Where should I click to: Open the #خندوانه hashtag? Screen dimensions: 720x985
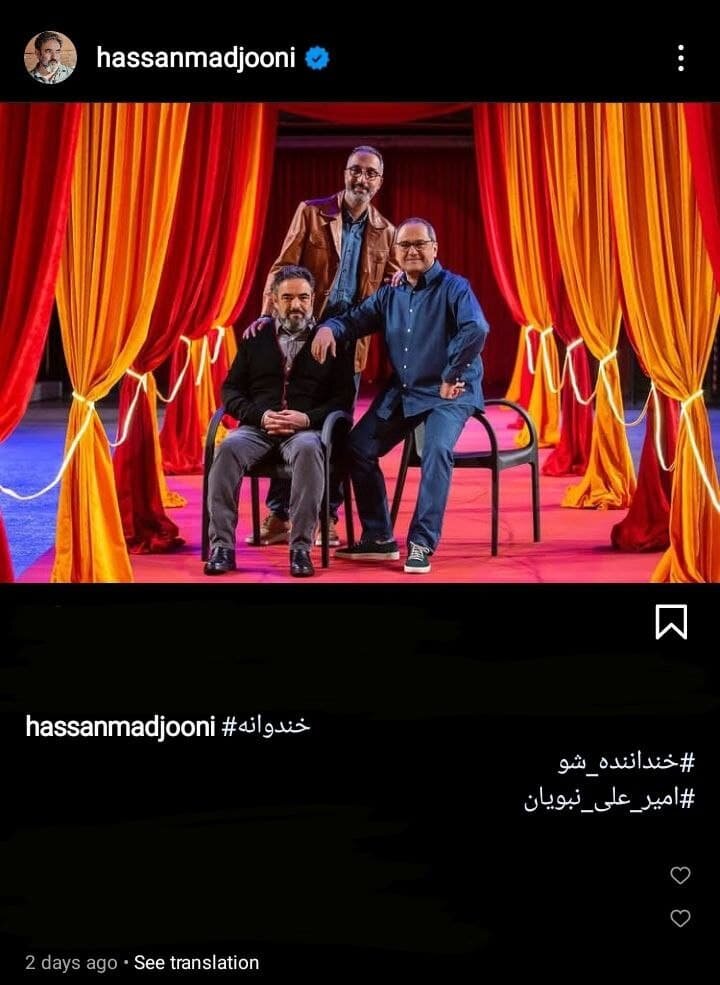point(265,726)
